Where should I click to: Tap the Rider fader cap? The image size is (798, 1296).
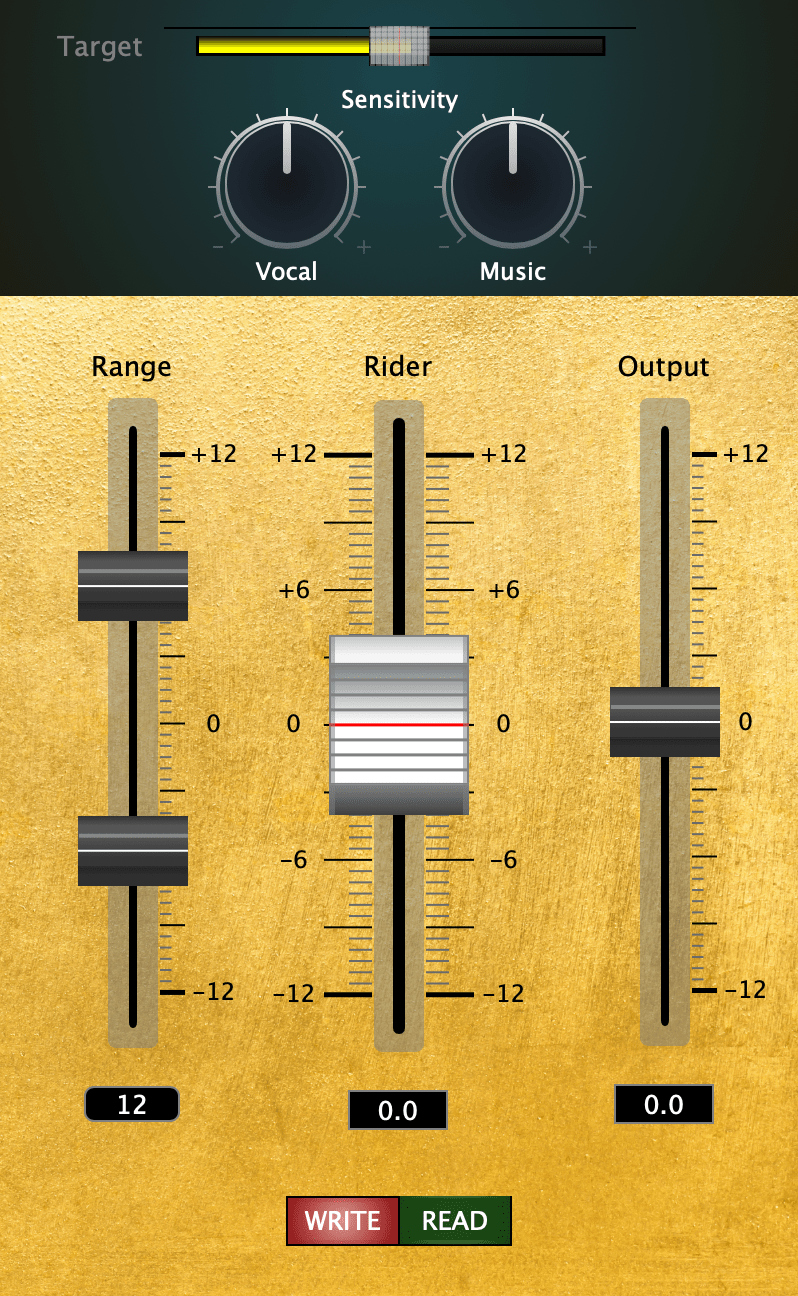399,725
